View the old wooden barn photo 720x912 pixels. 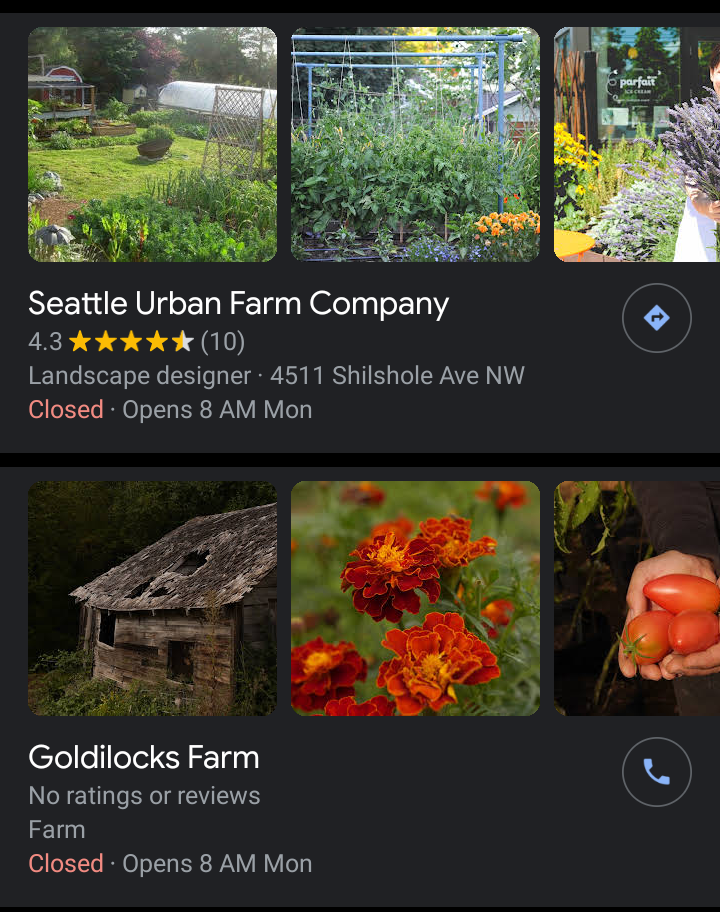pyautogui.click(x=152, y=598)
